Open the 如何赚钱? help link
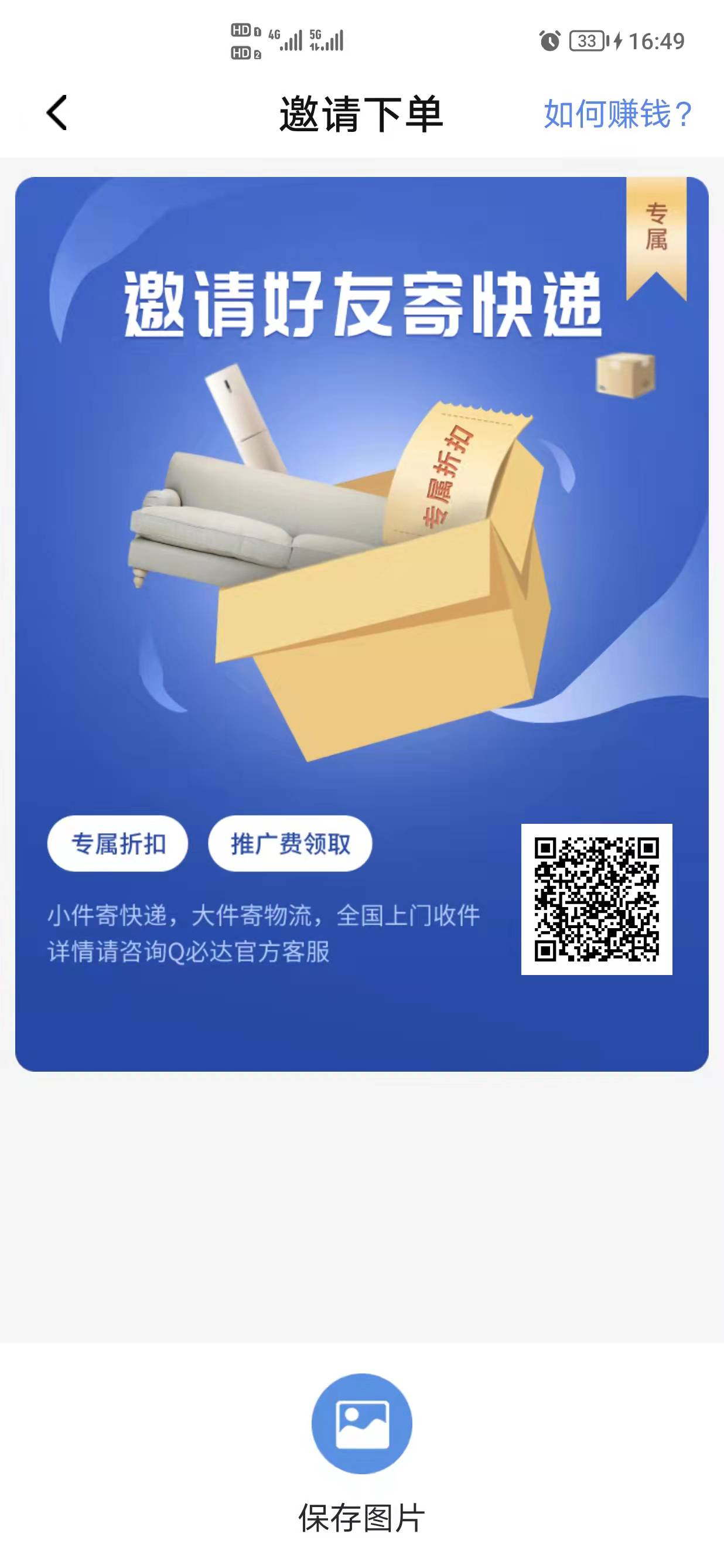 [x=617, y=114]
